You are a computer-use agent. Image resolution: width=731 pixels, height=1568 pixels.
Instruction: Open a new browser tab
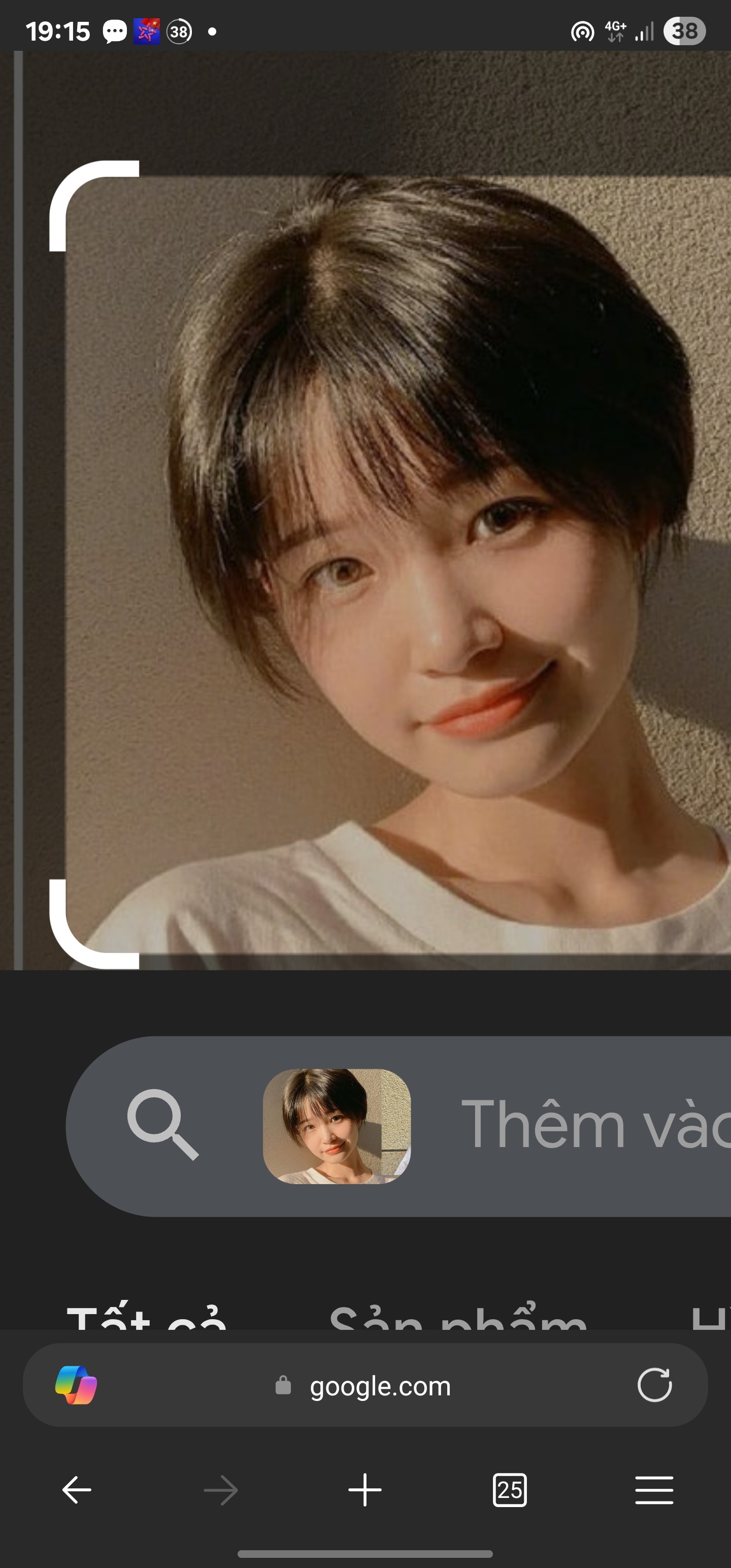[x=364, y=1490]
